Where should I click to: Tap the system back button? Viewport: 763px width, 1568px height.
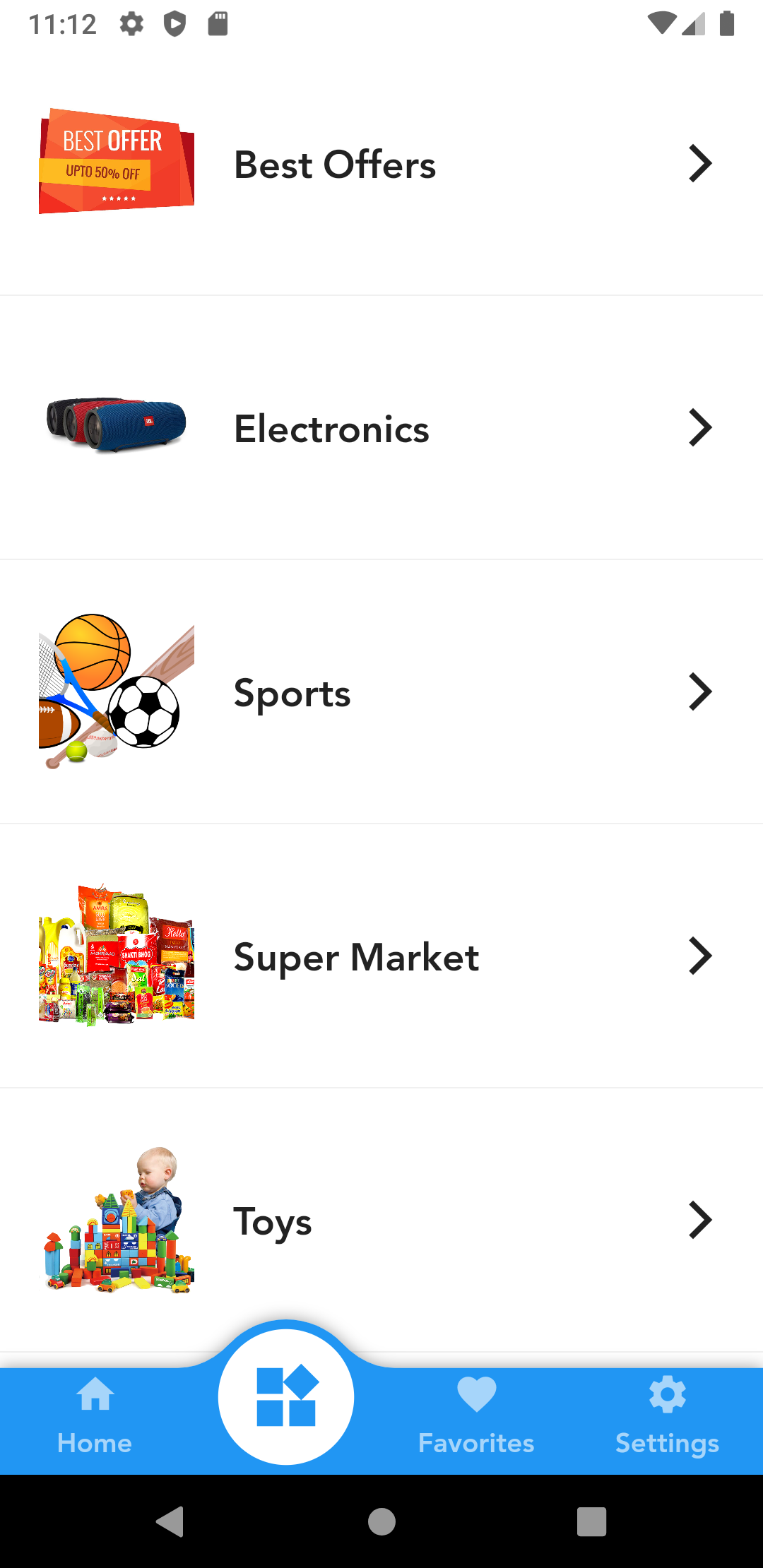170,1521
